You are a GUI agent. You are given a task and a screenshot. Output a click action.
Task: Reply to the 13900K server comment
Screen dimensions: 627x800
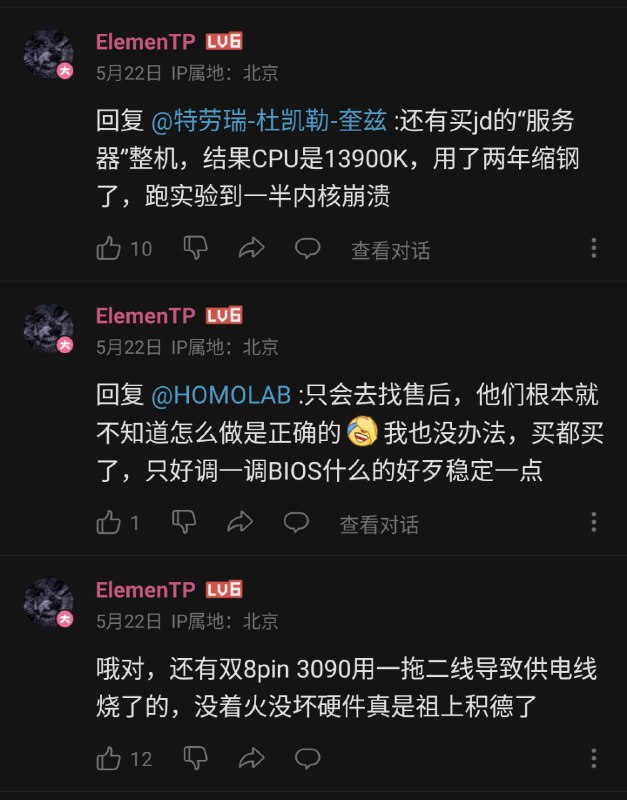308,248
